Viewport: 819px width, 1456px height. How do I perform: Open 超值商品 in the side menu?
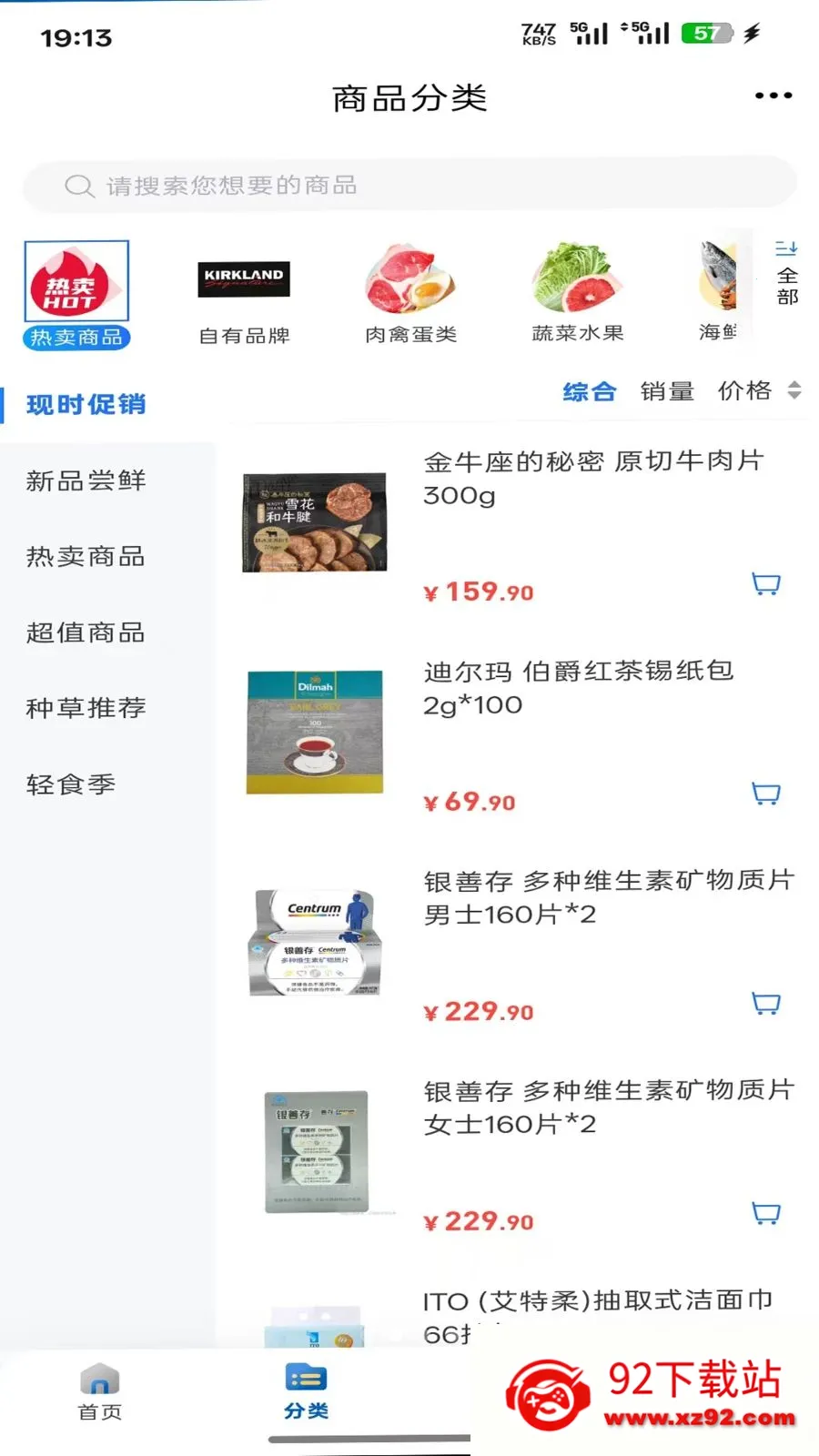click(x=86, y=632)
